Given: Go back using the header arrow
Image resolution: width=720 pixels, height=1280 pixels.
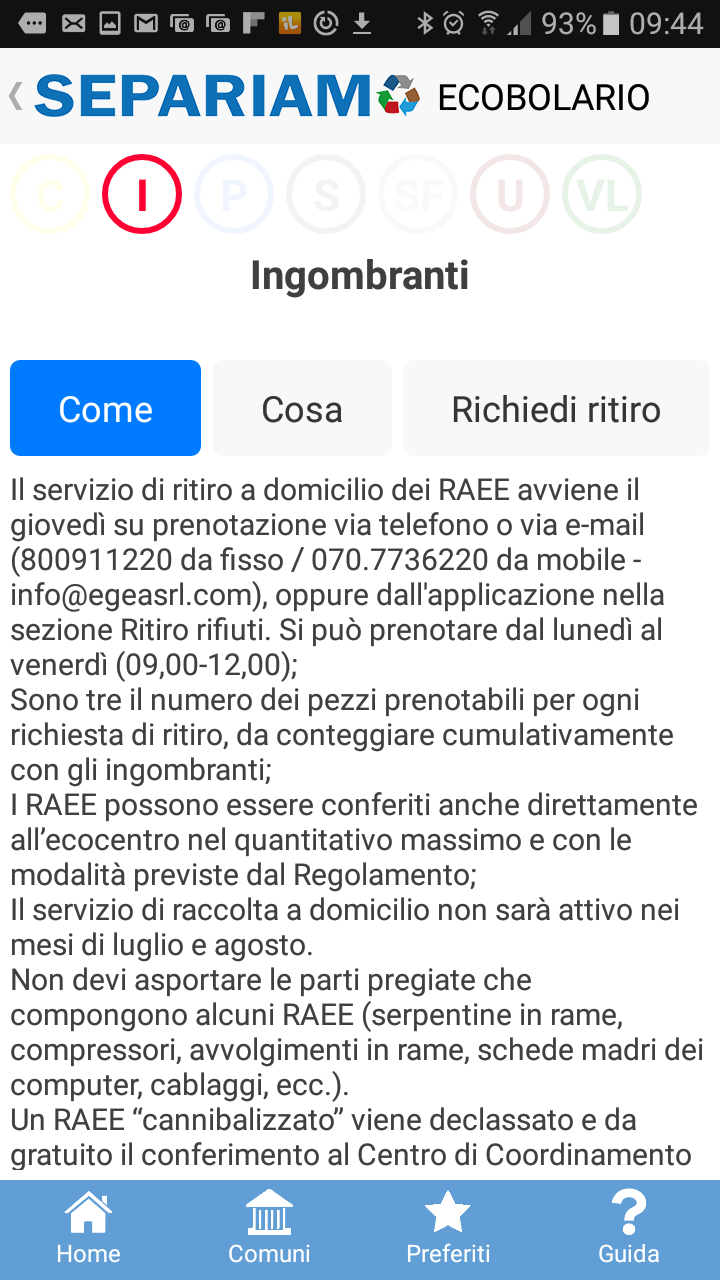Looking at the screenshot, I should pos(15,96).
